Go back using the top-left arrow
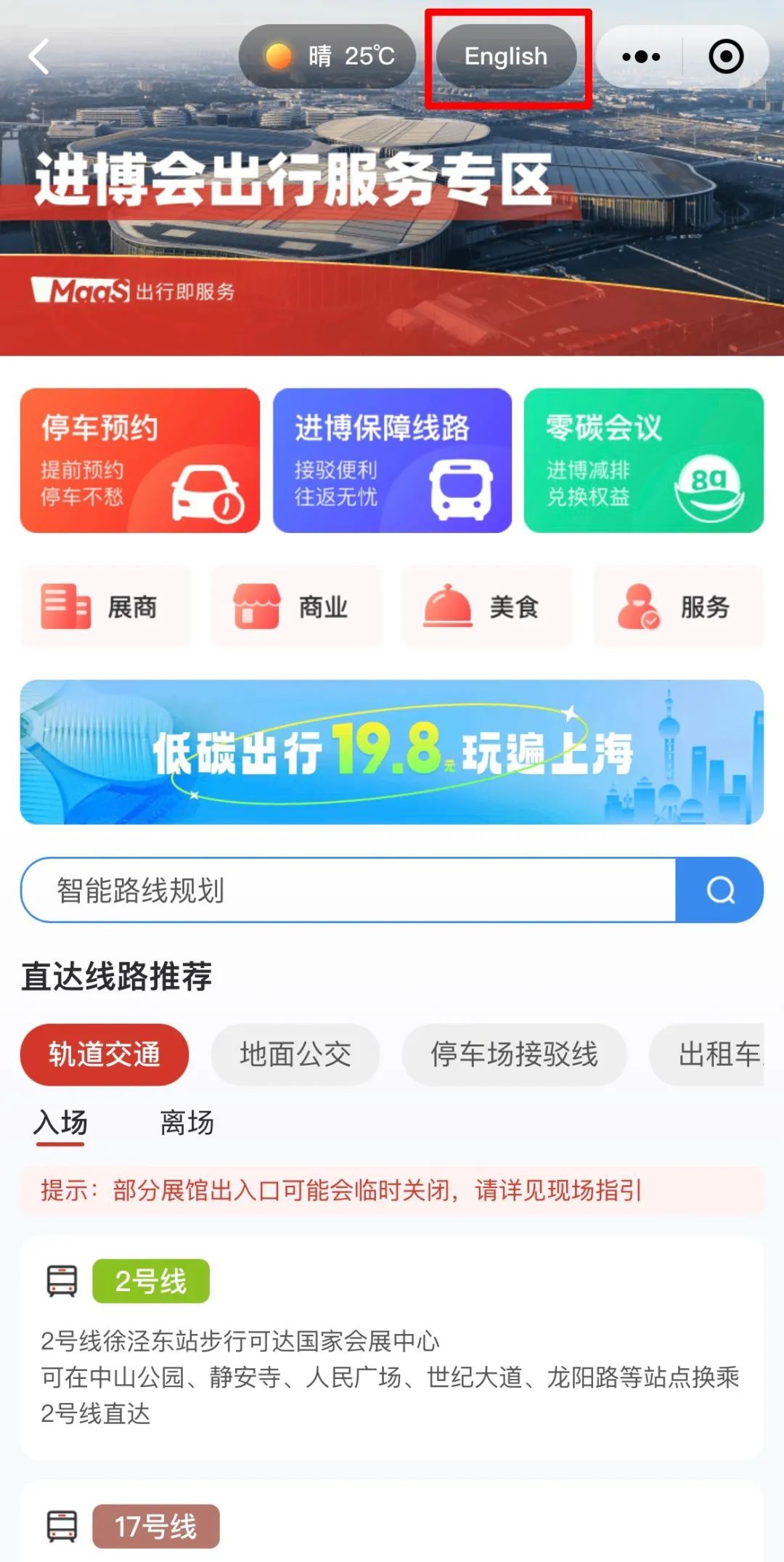The height and width of the screenshot is (1562, 784). [40, 57]
